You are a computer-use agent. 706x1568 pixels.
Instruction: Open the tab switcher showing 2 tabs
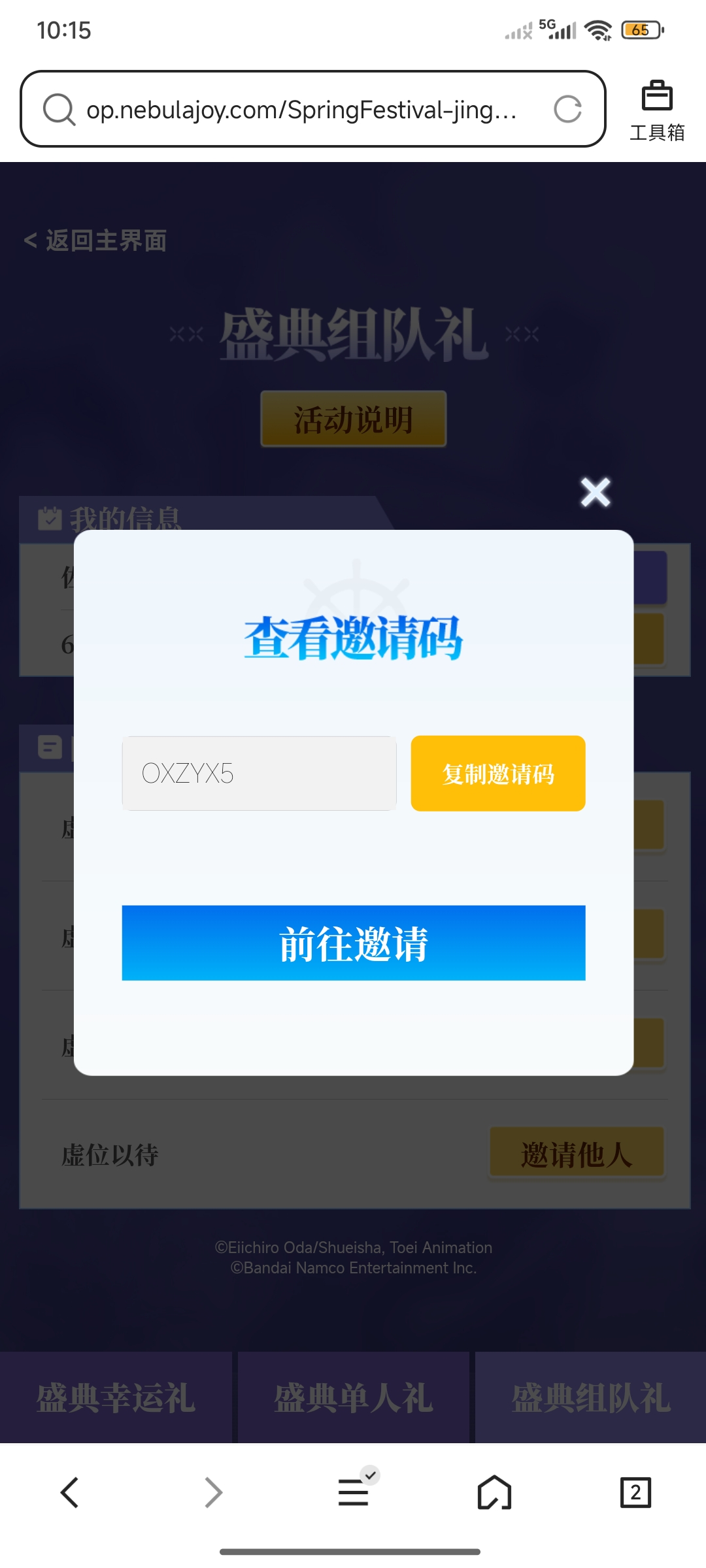[x=635, y=1493]
